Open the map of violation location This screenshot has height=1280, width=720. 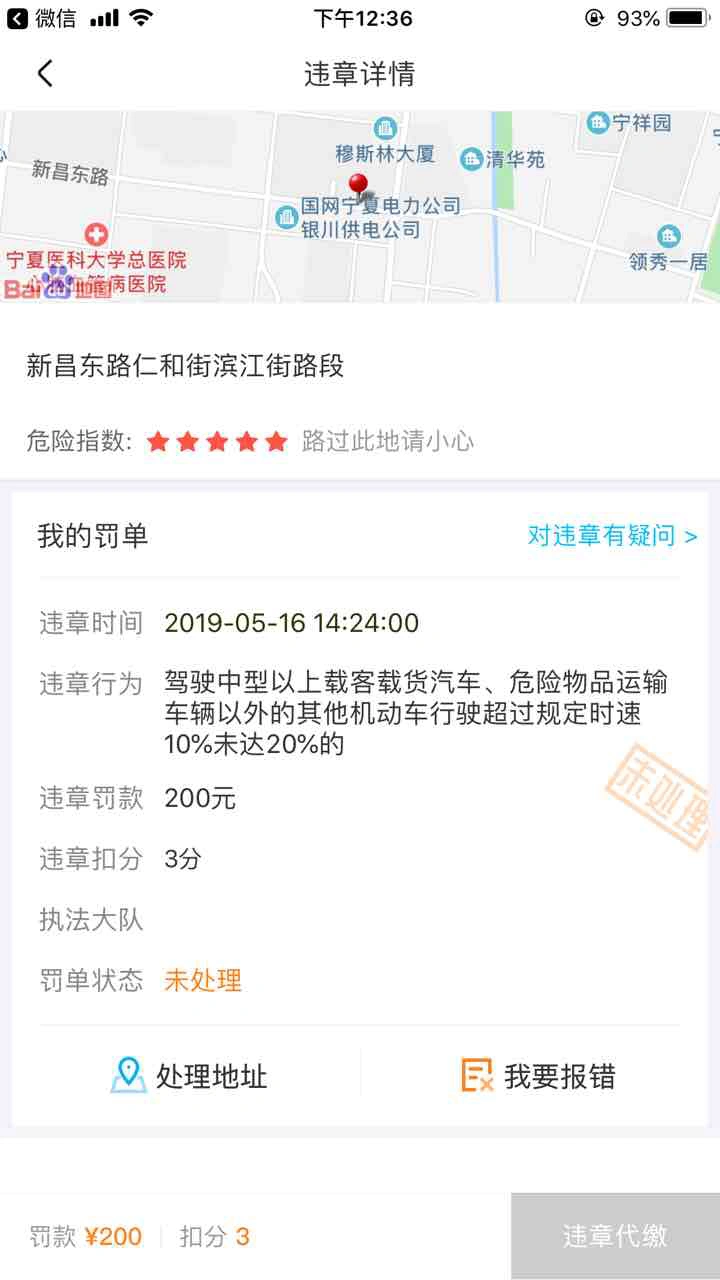coord(360,207)
